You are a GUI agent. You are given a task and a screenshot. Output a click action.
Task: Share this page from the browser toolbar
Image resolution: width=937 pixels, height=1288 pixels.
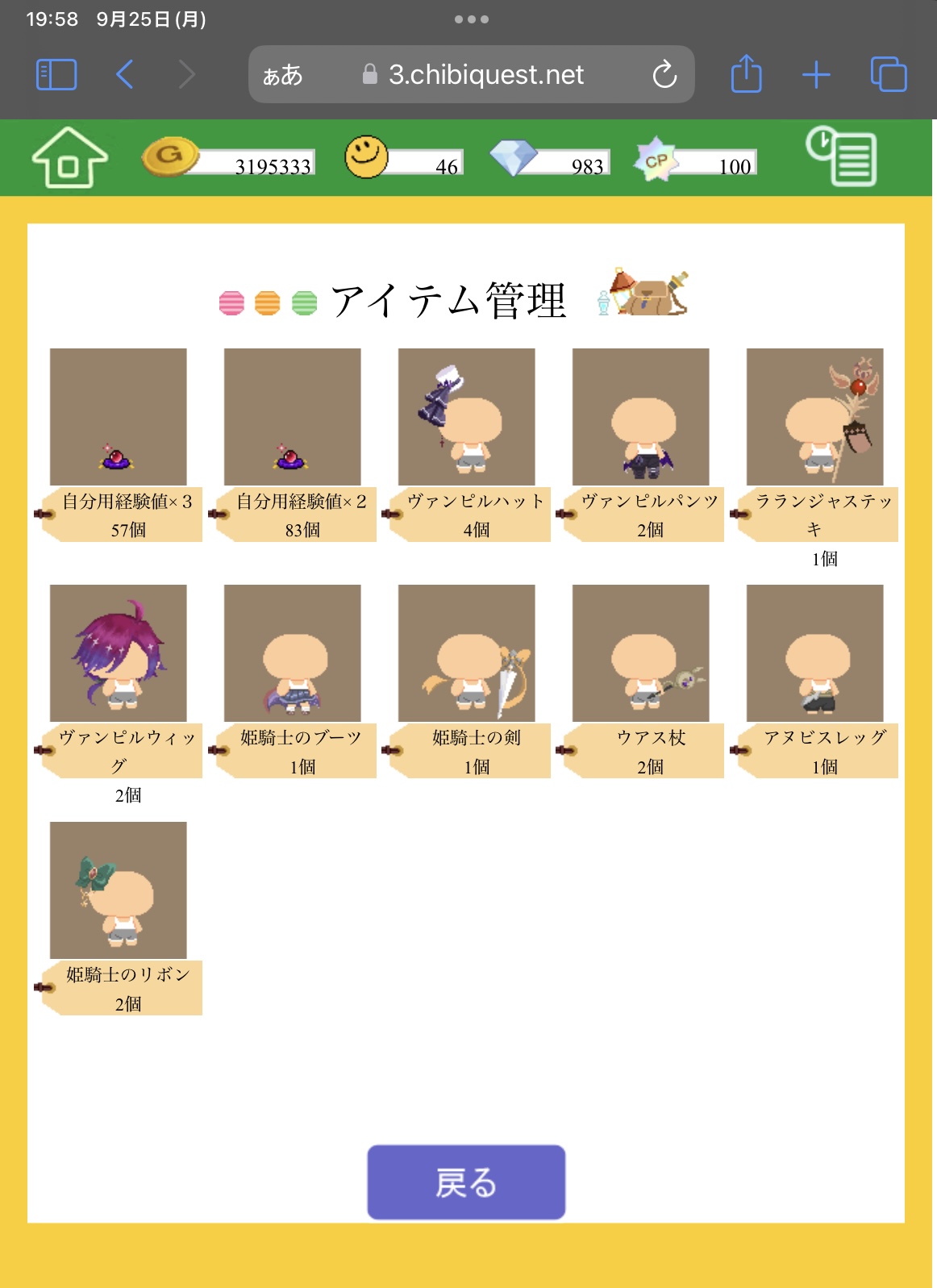pyautogui.click(x=746, y=75)
